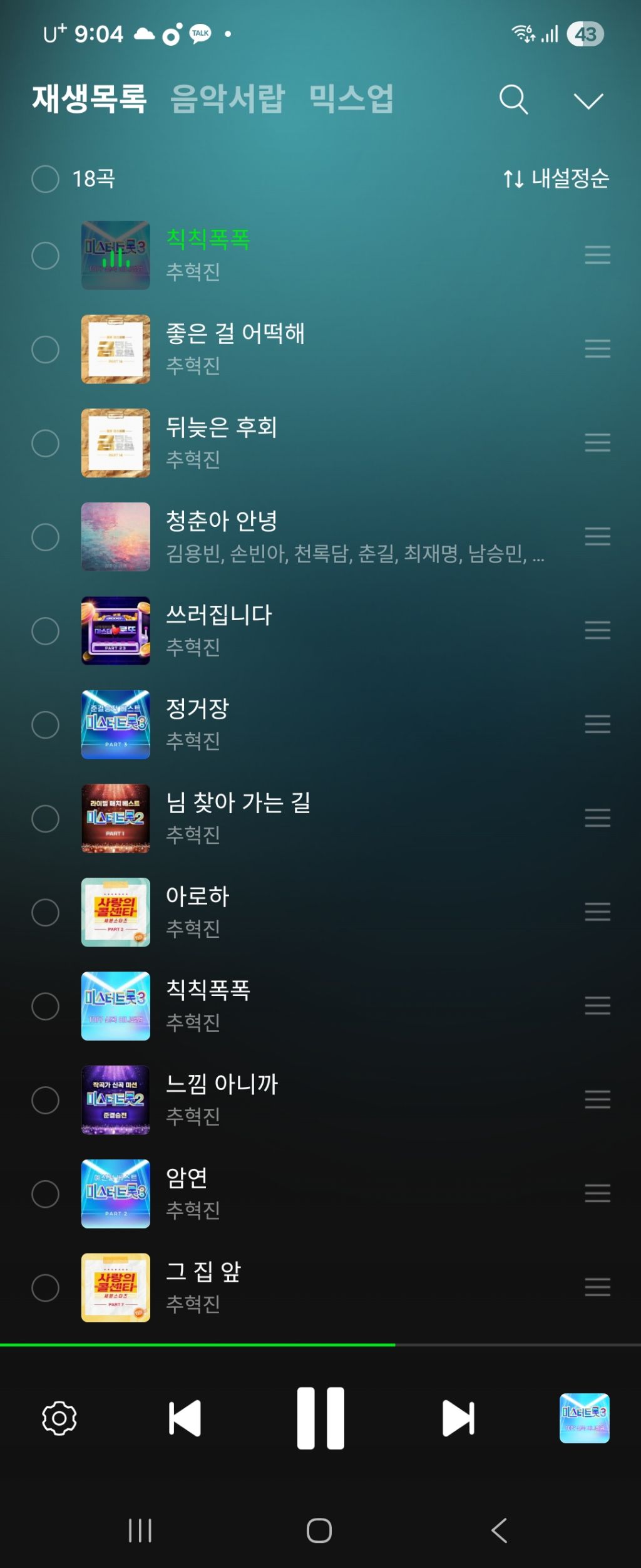Switch to the 음악서랍 tab
This screenshot has width=641, height=1568.
click(227, 99)
